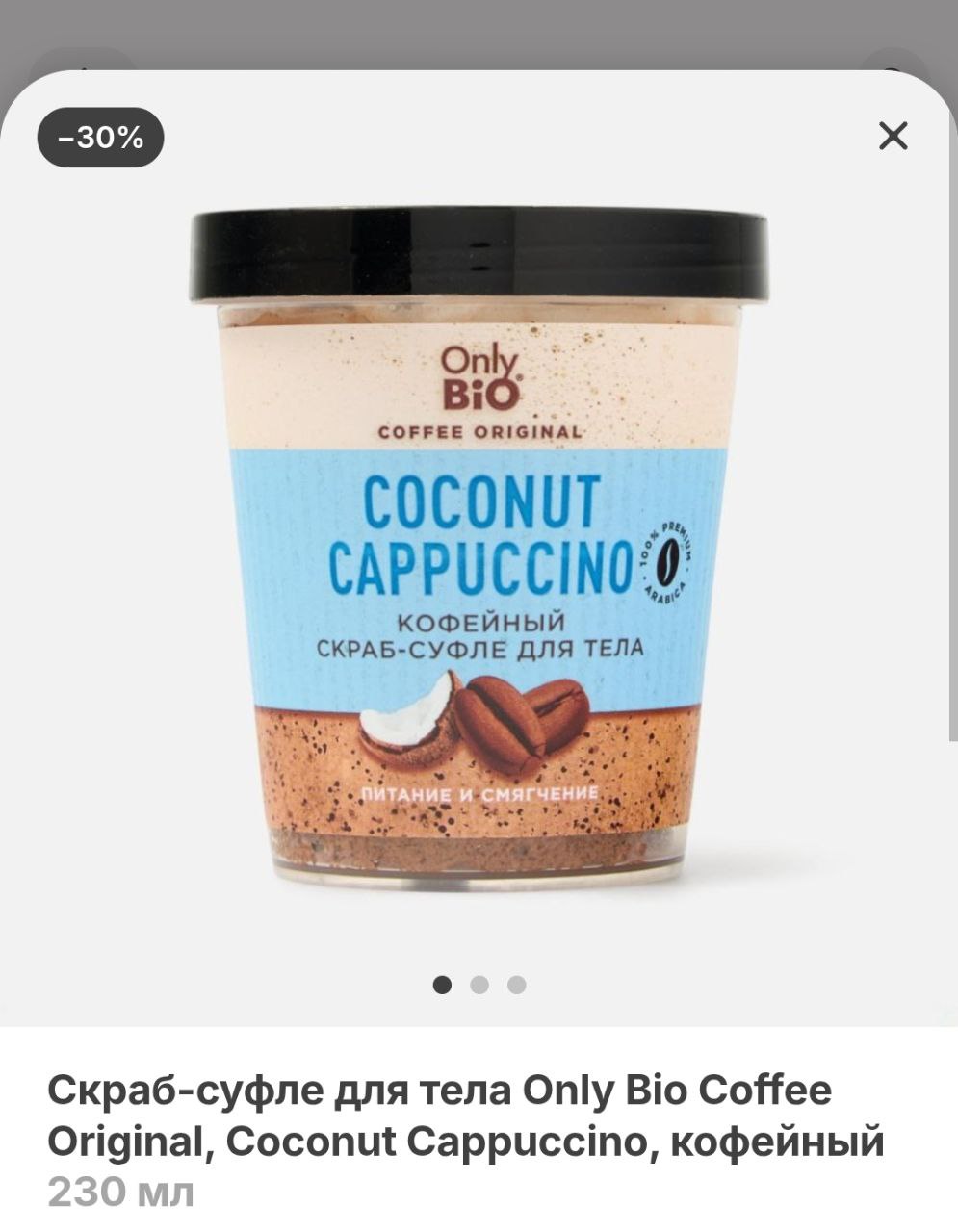This screenshot has width=958, height=1232.
Task: Select the third photo indicator dot
Action: [x=517, y=985]
